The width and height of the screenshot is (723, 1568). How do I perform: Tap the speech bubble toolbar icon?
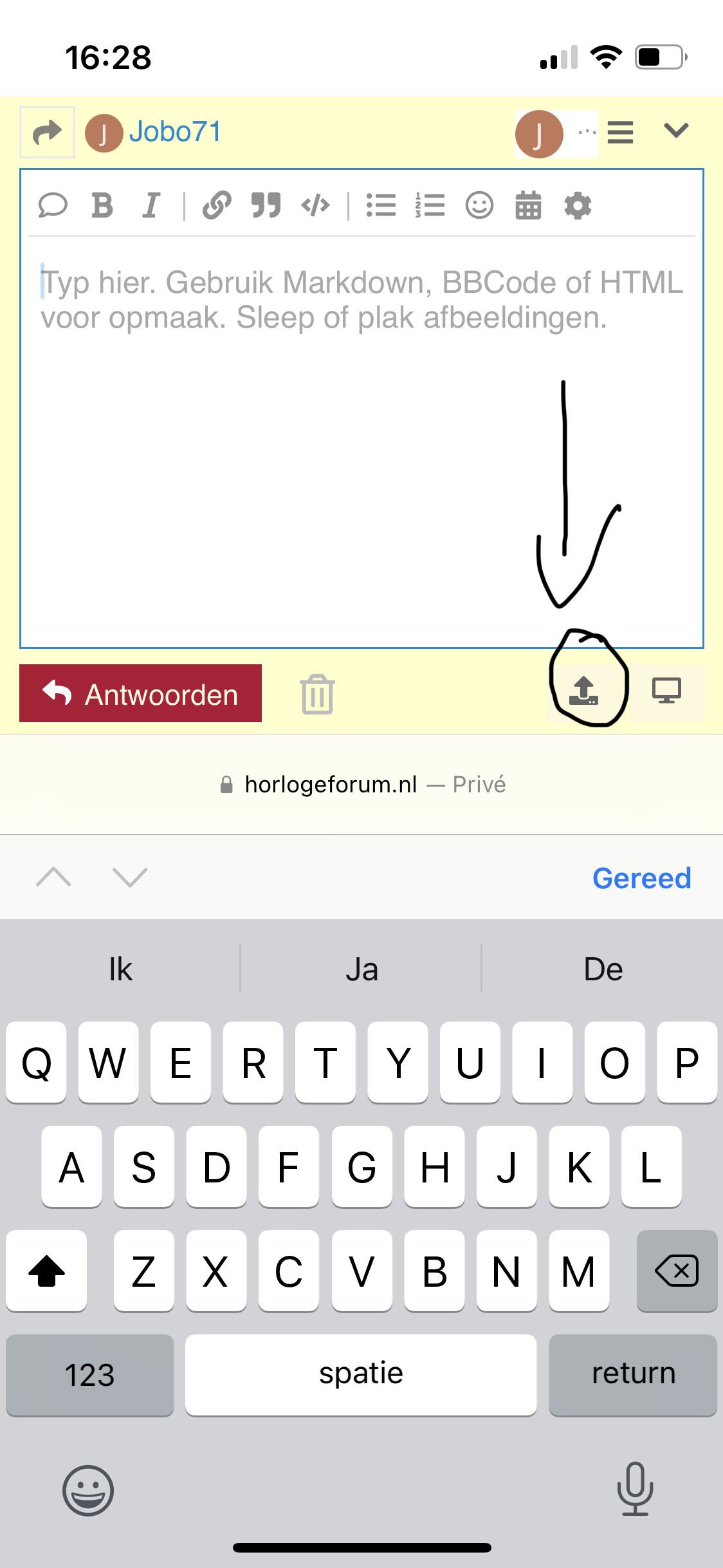coord(53,206)
